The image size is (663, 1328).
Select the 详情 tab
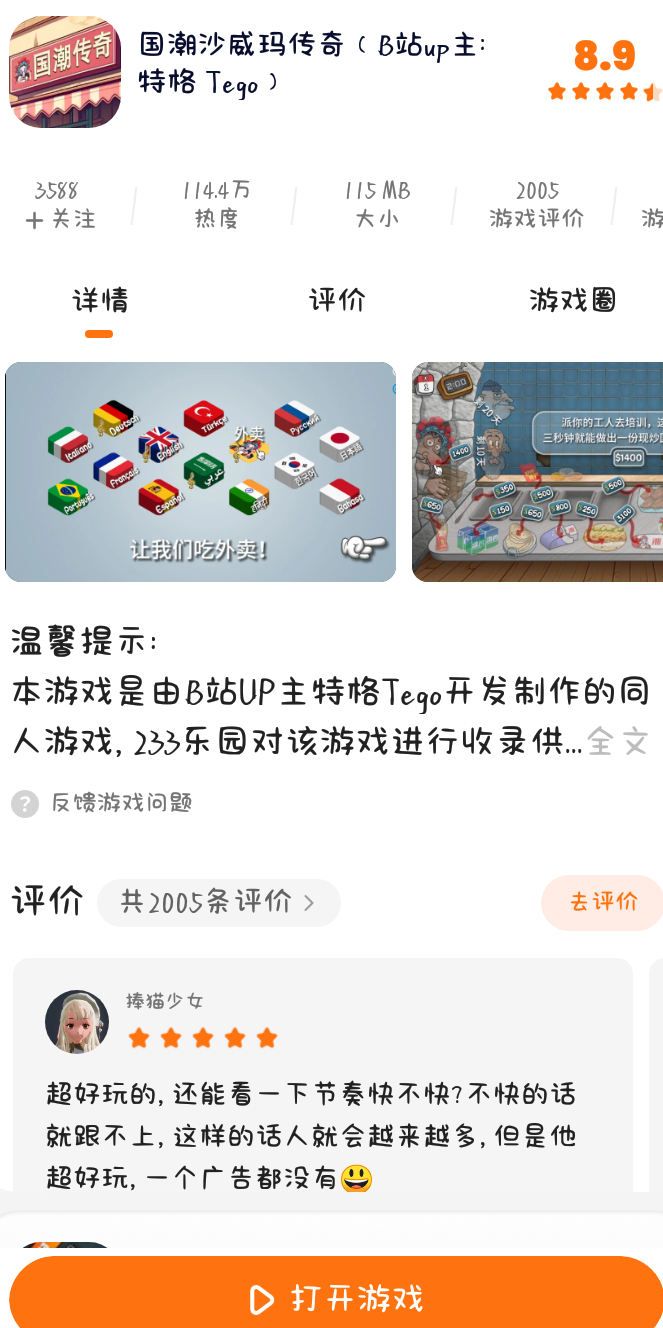100,300
